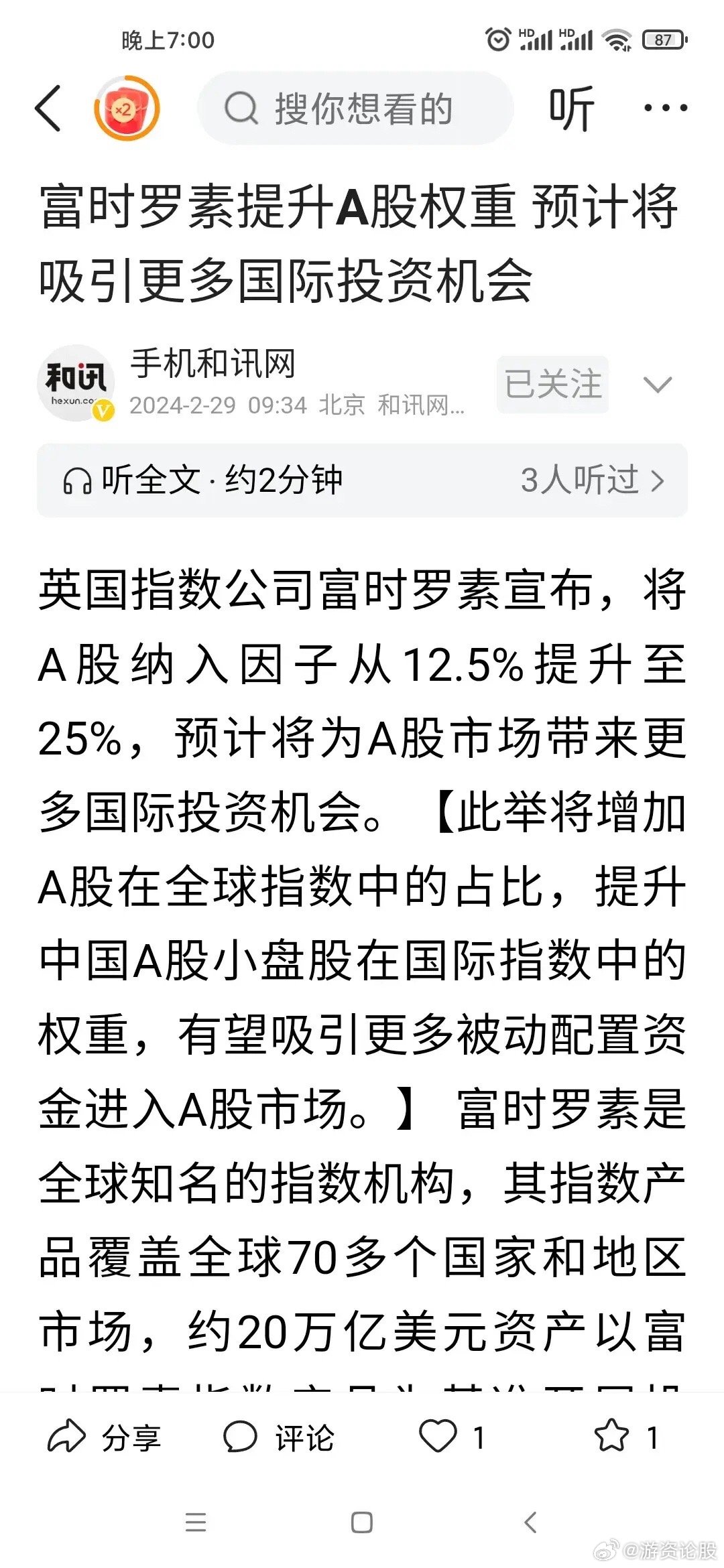Open the three-dot overflow menu
Image resolution: width=724 pixels, height=1568 pixels.
tap(665, 108)
